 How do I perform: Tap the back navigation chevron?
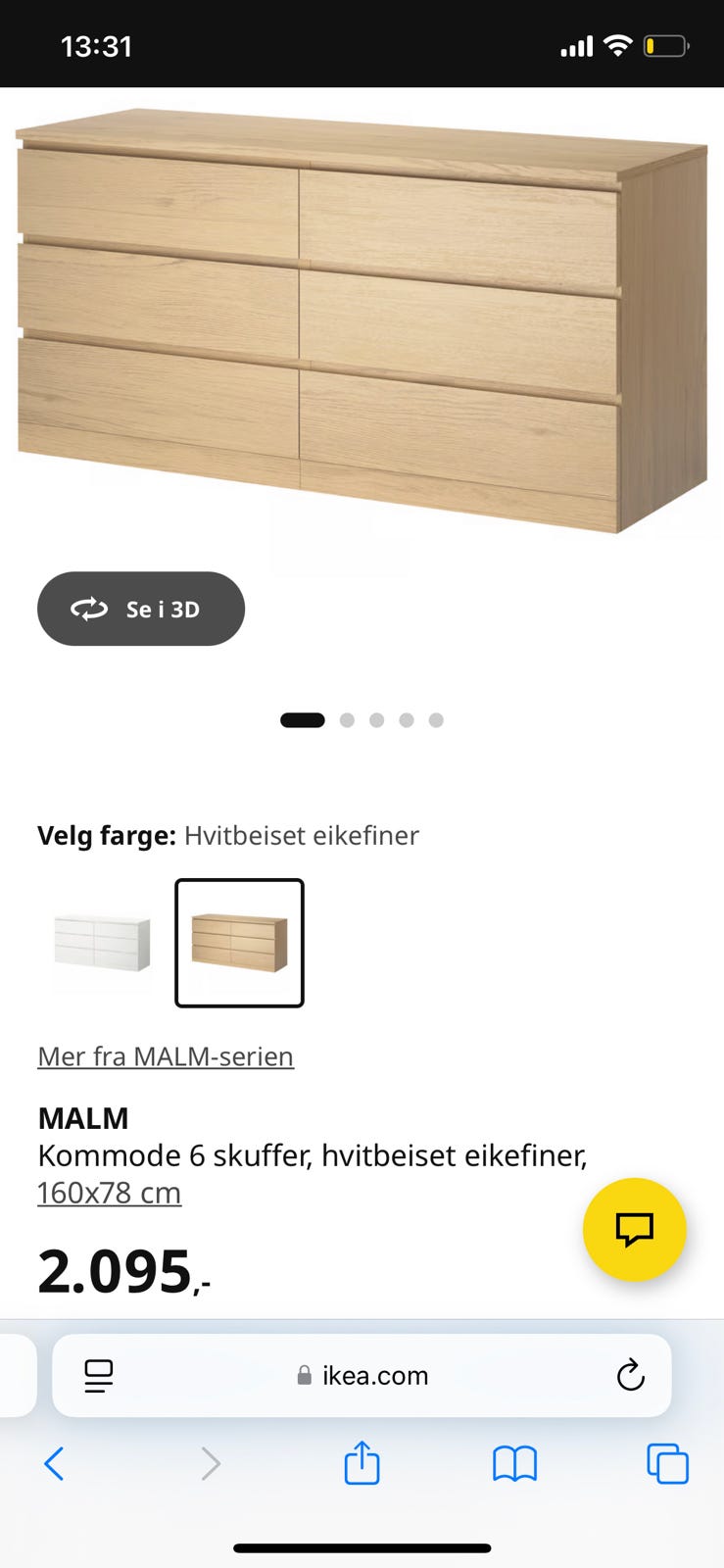[x=55, y=1463]
